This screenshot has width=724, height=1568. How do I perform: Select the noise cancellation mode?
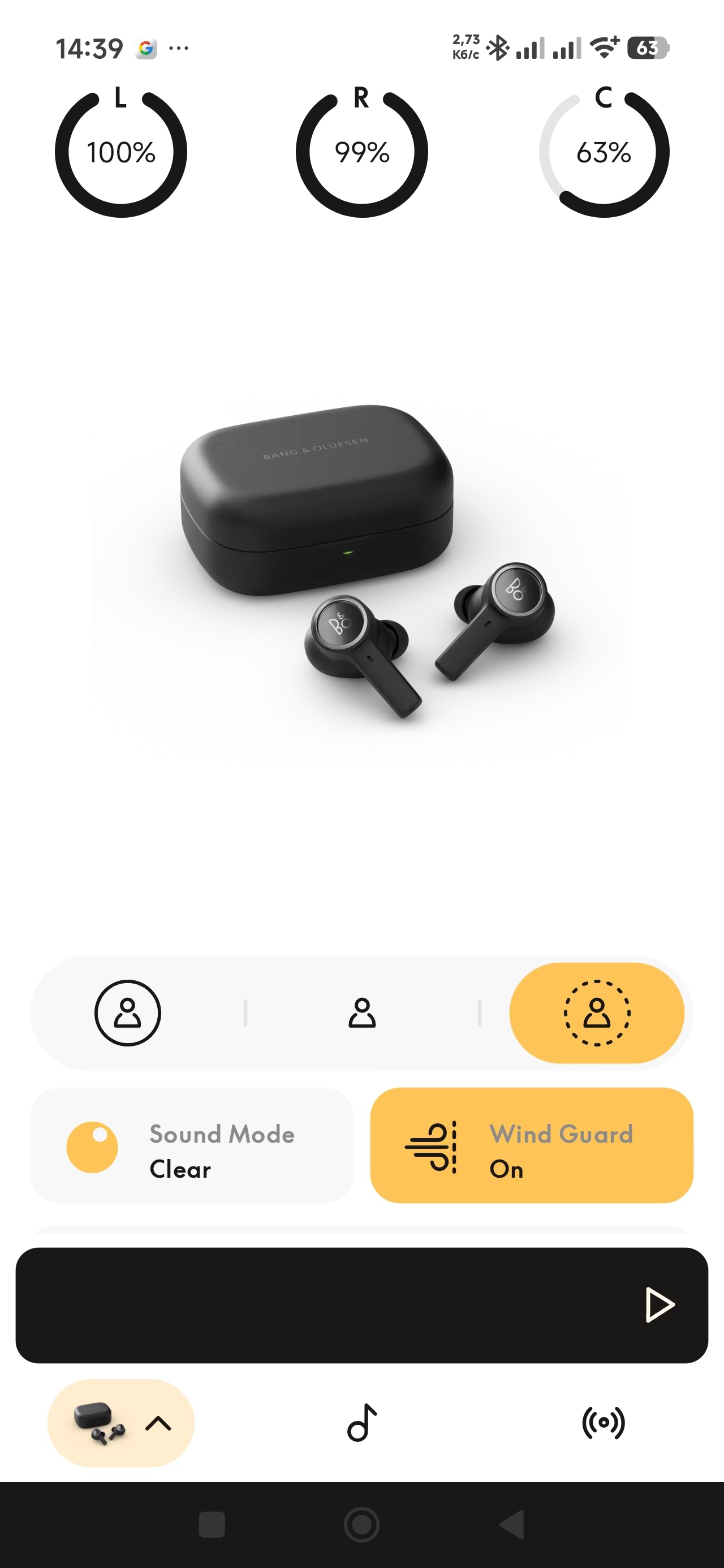click(127, 1013)
